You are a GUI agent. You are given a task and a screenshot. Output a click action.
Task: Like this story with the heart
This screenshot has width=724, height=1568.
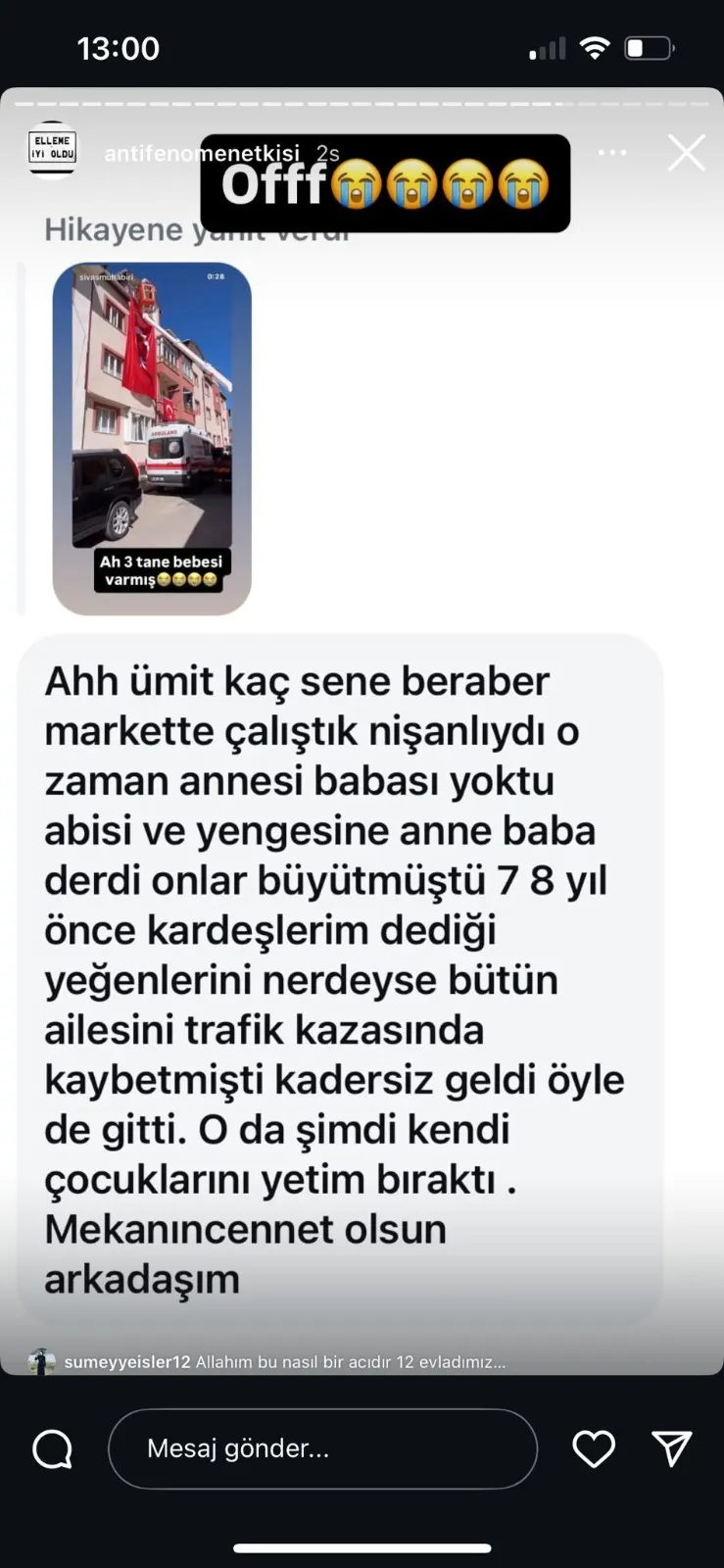pos(594,1448)
